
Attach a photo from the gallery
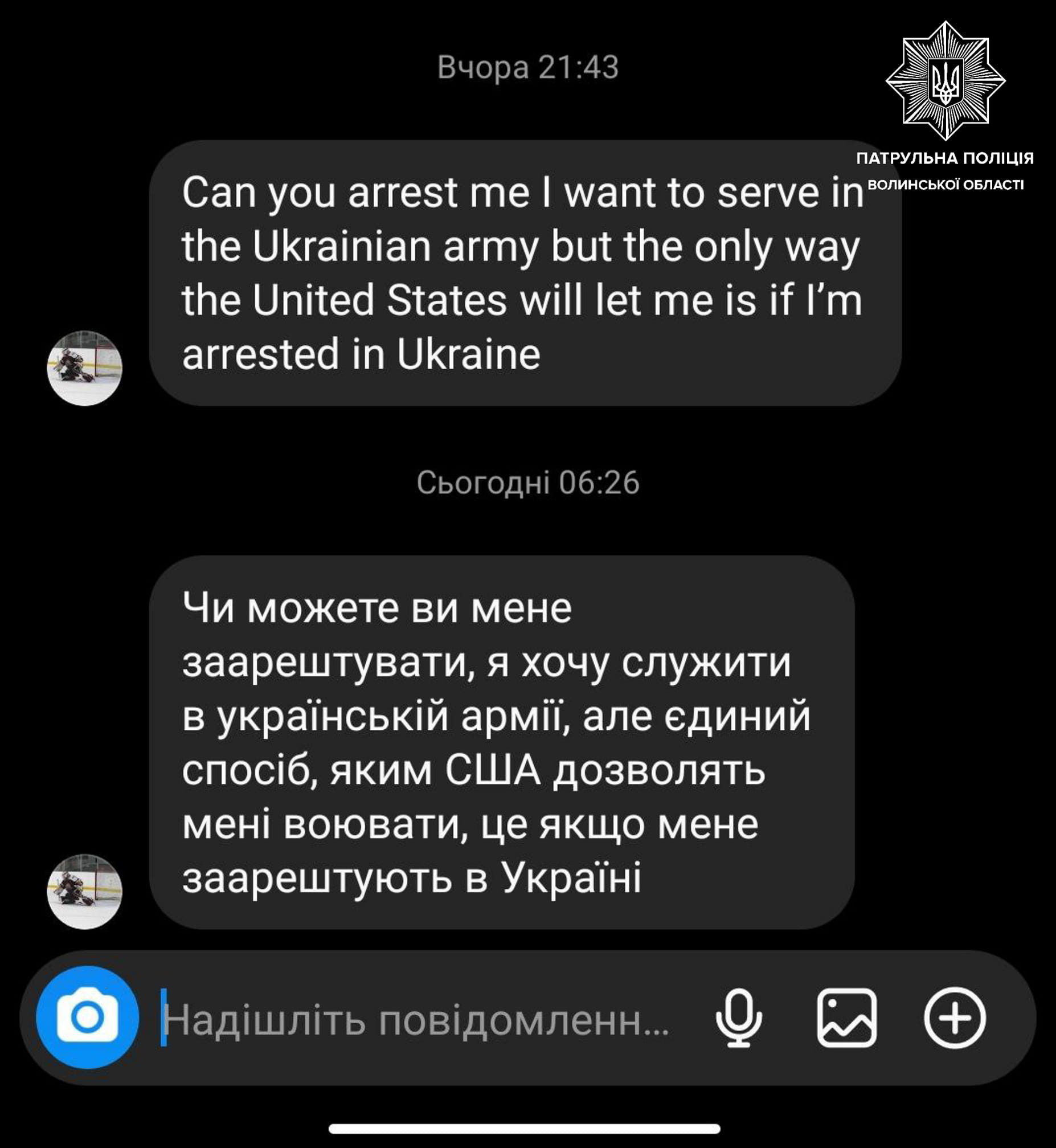847,1018
